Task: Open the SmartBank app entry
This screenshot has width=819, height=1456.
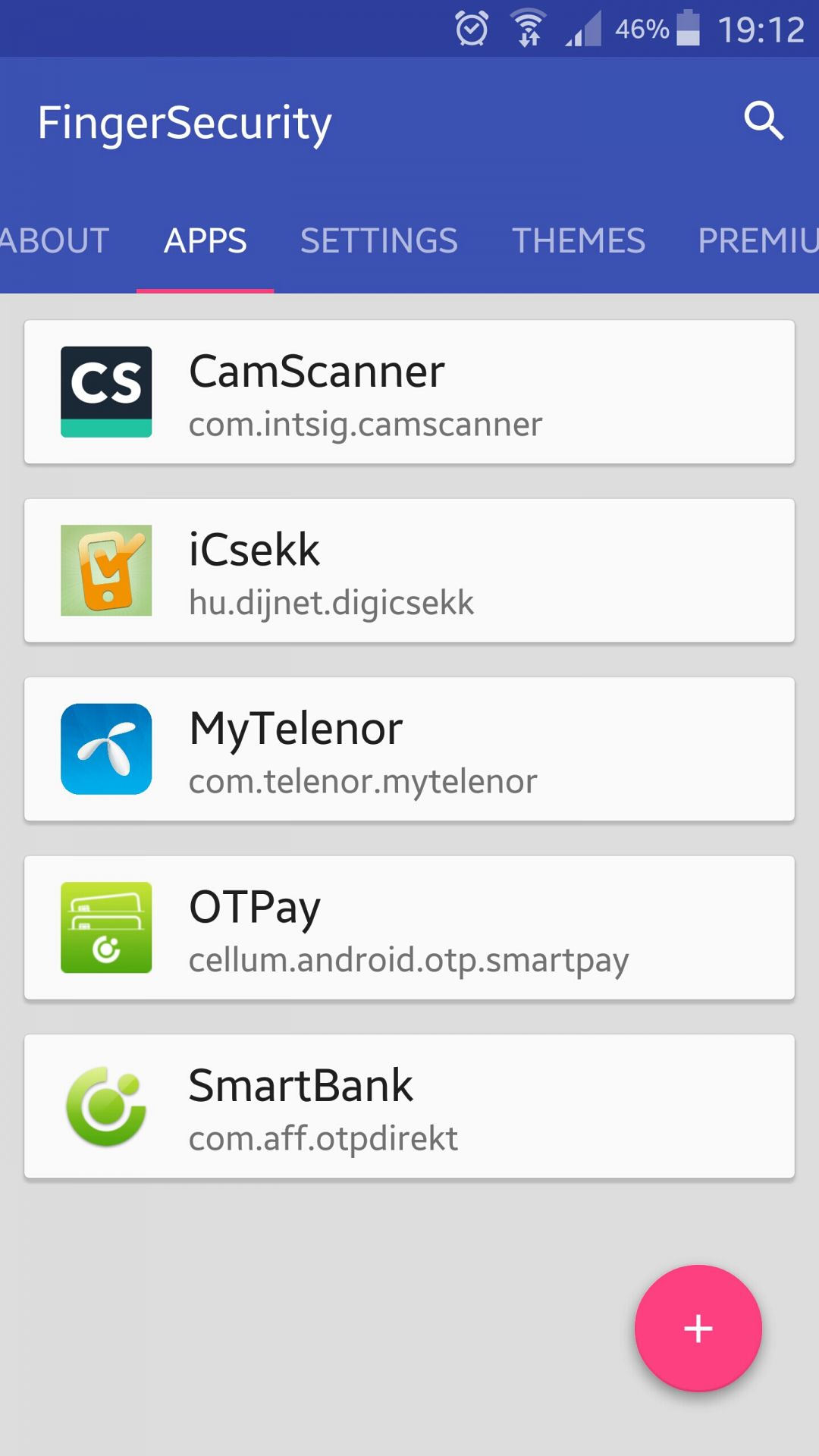Action: click(409, 1106)
